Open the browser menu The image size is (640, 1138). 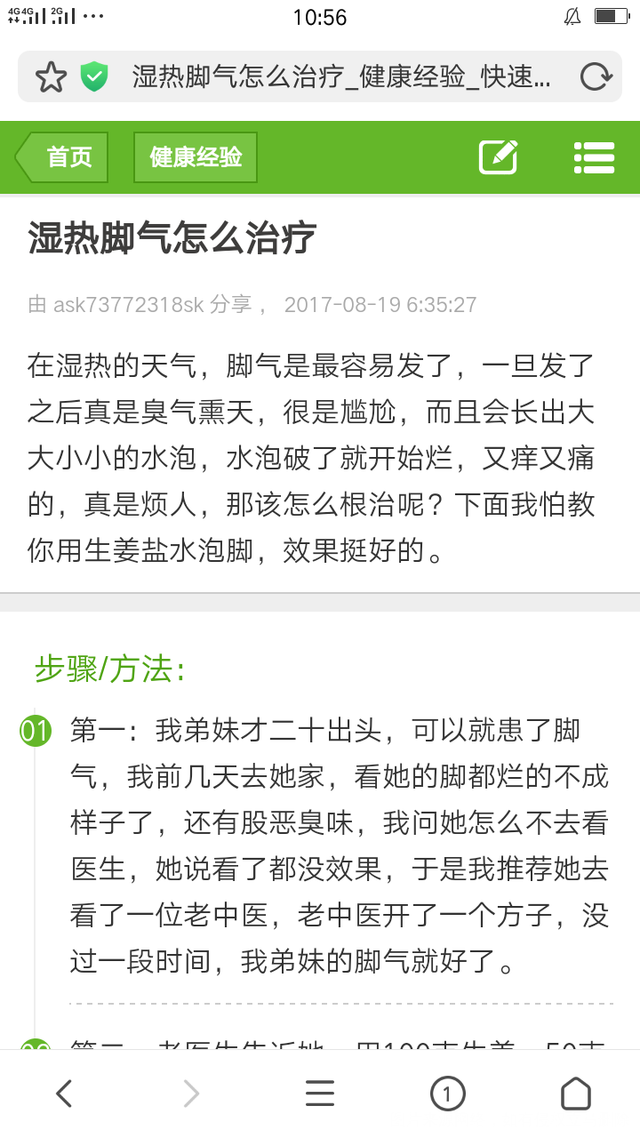coord(320,1094)
